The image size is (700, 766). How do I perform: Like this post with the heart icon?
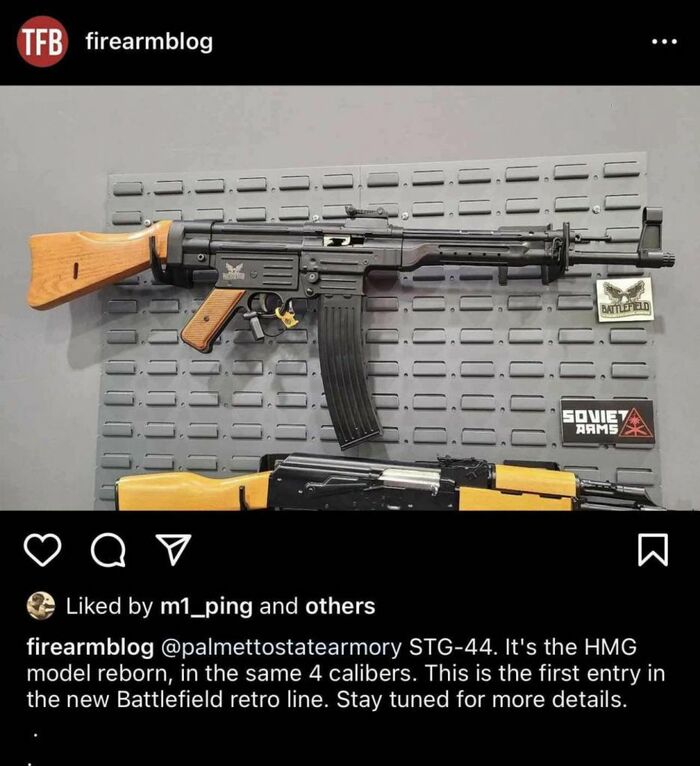[42, 551]
